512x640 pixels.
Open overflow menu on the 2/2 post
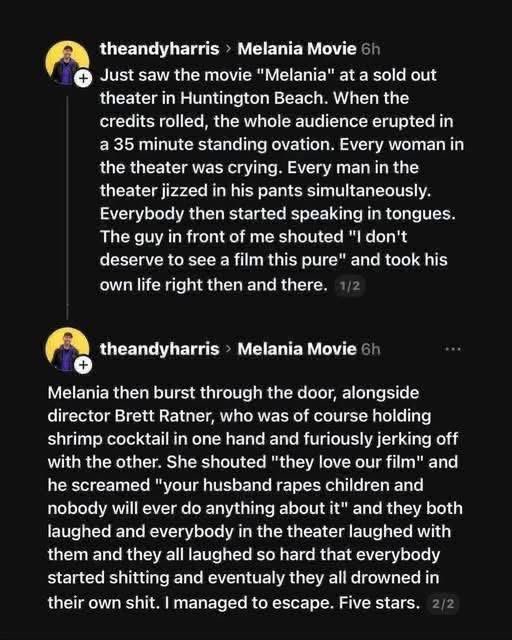pyautogui.click(x=453, y=349)
